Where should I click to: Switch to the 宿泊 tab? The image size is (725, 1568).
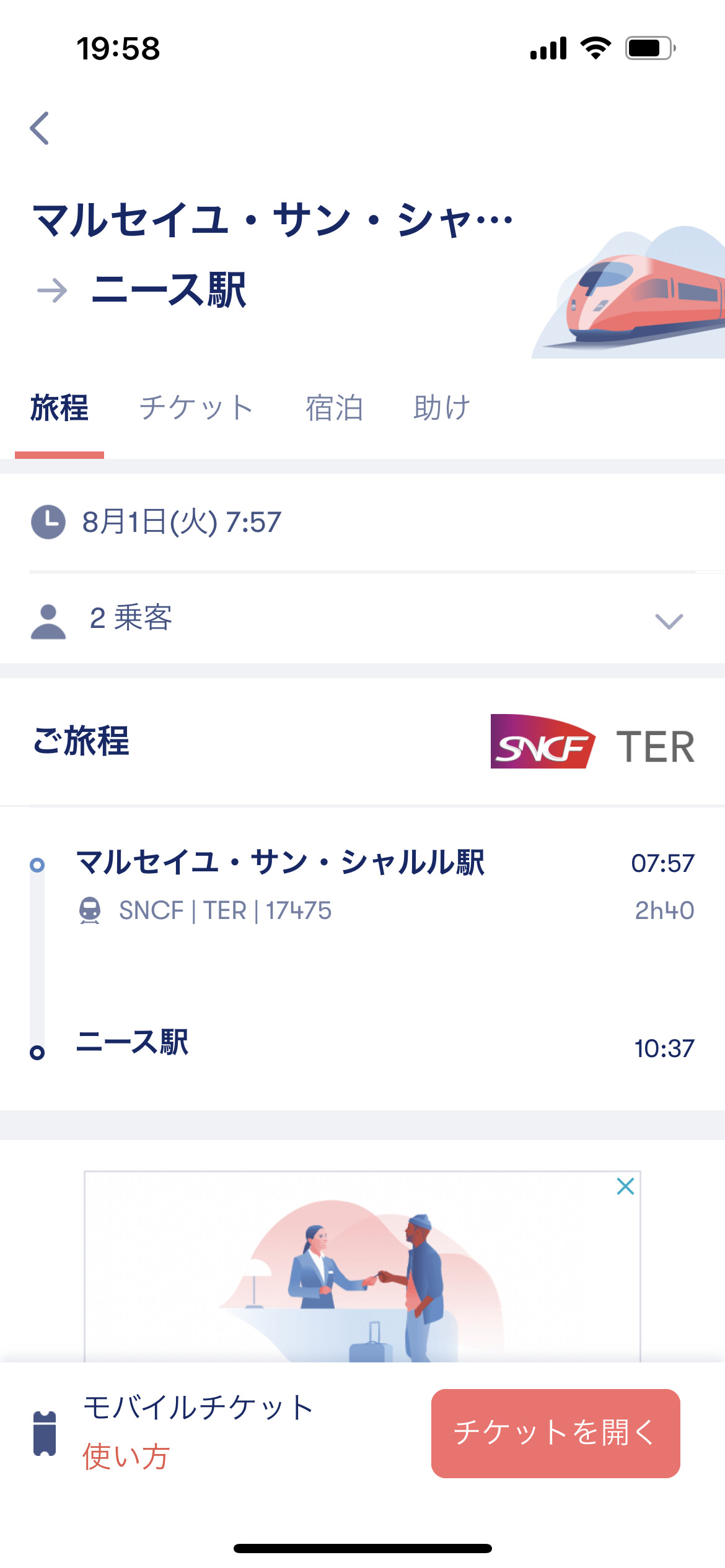click(335, 408)
